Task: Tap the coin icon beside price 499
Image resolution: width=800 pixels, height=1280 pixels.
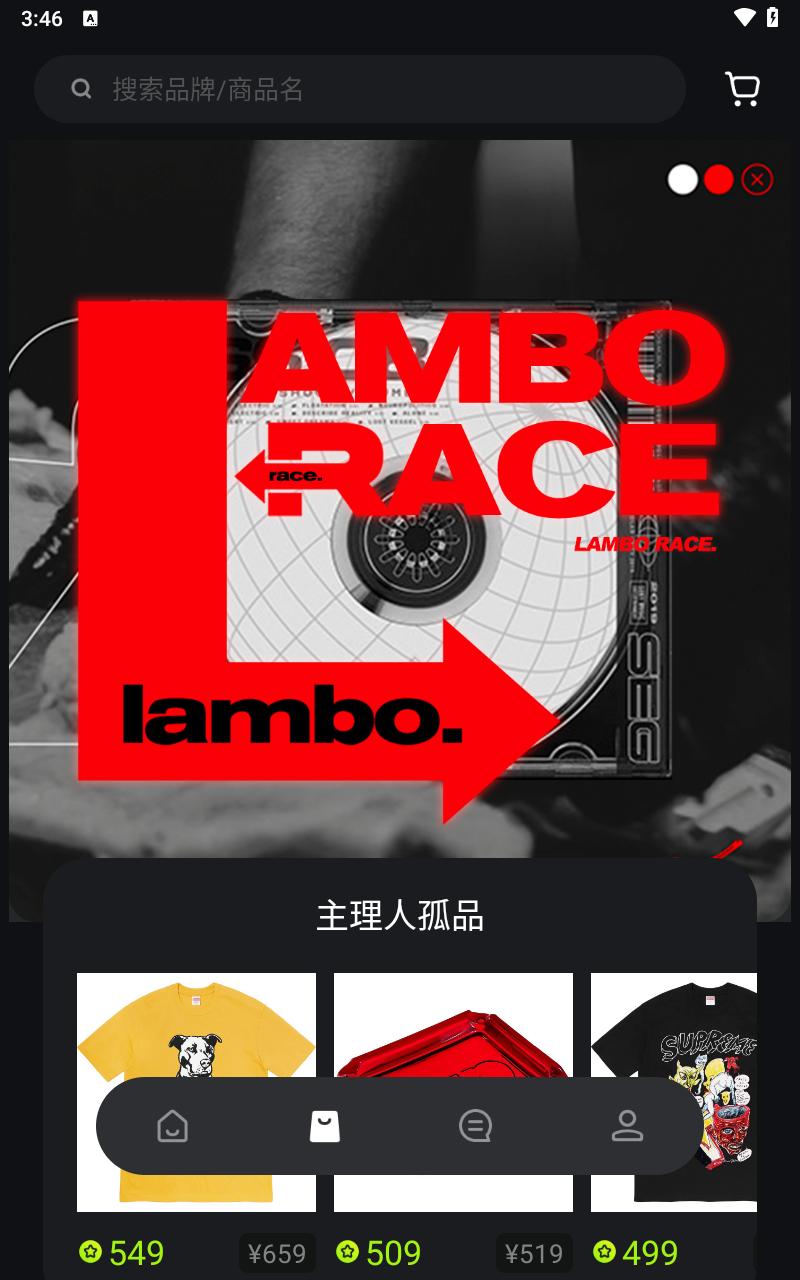Action: 605,1252
